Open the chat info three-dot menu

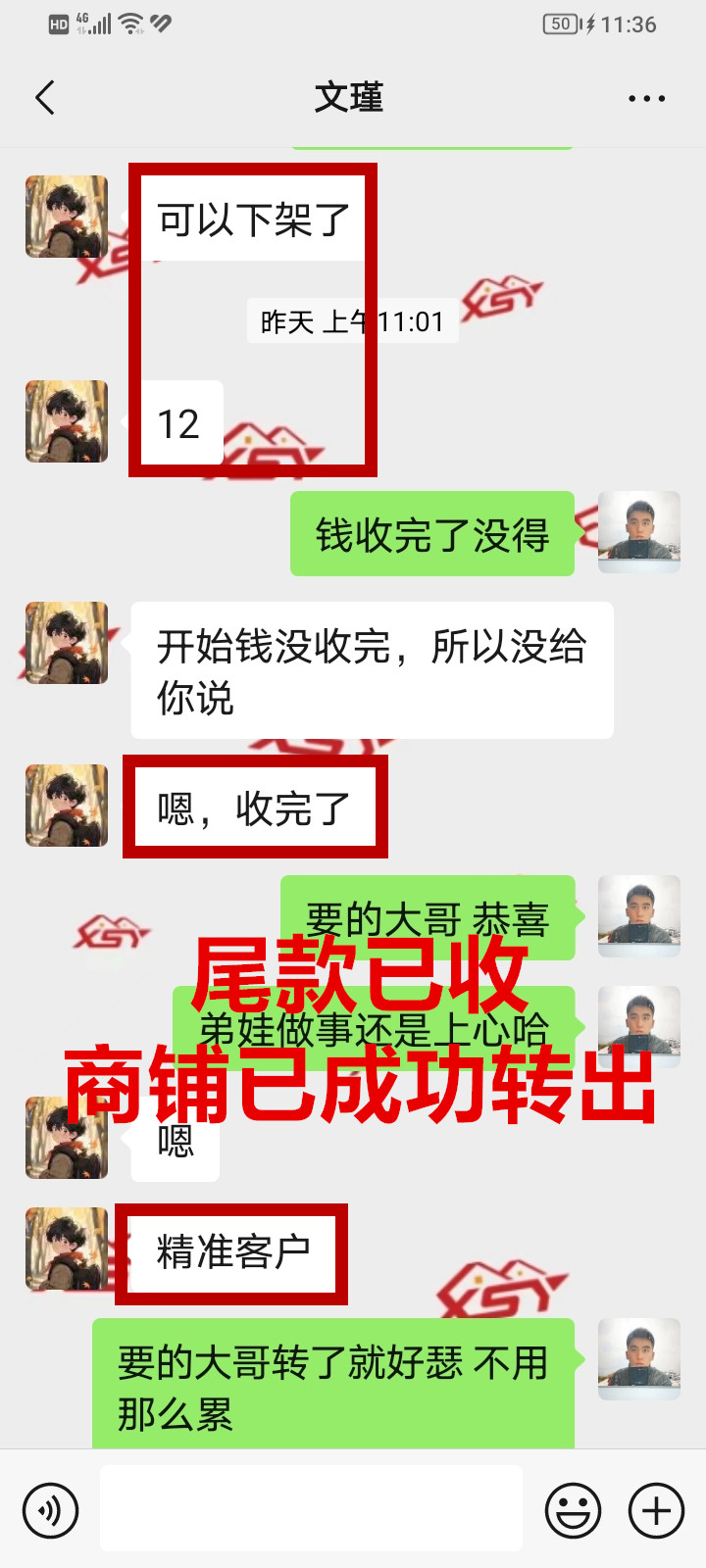tap(646, 99)
